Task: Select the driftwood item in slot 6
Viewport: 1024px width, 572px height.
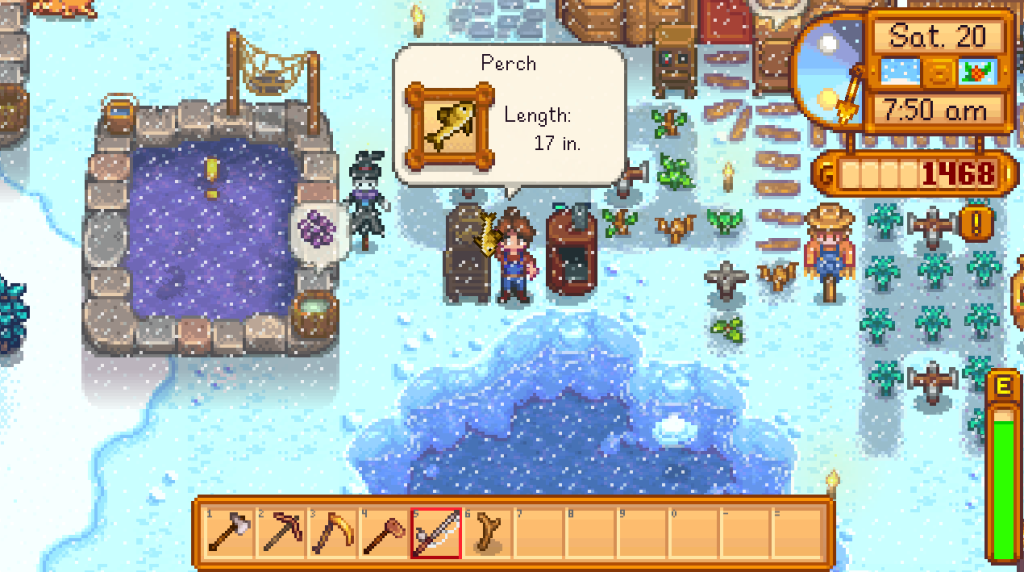Action: [x=487, y=531]
